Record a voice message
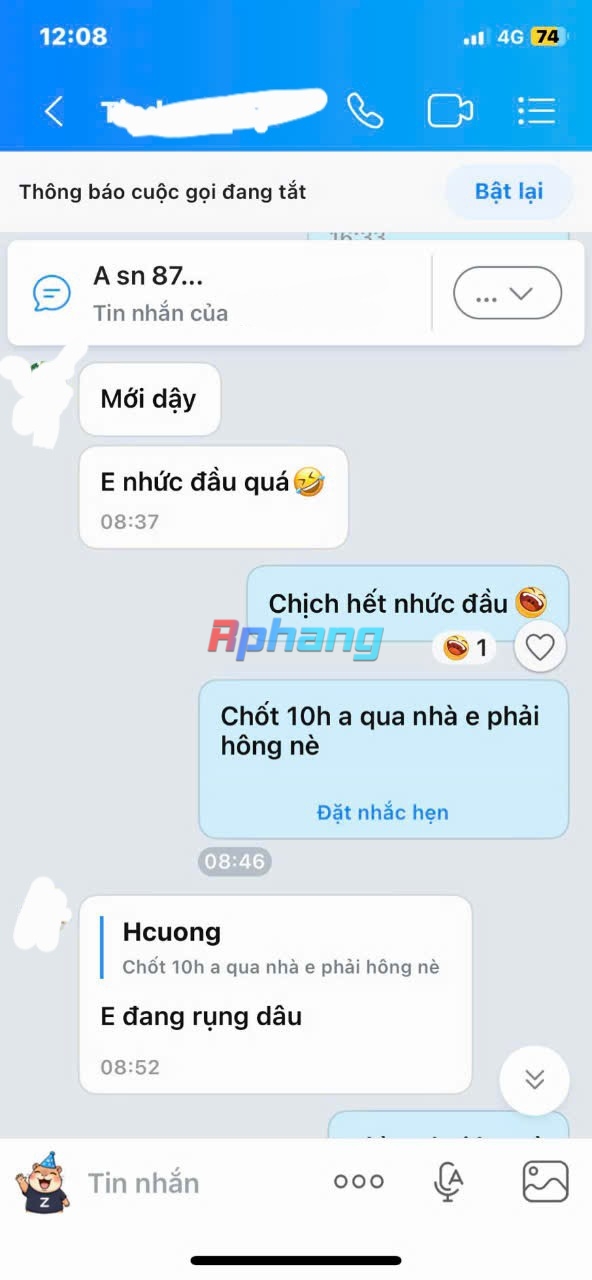 448,1182
